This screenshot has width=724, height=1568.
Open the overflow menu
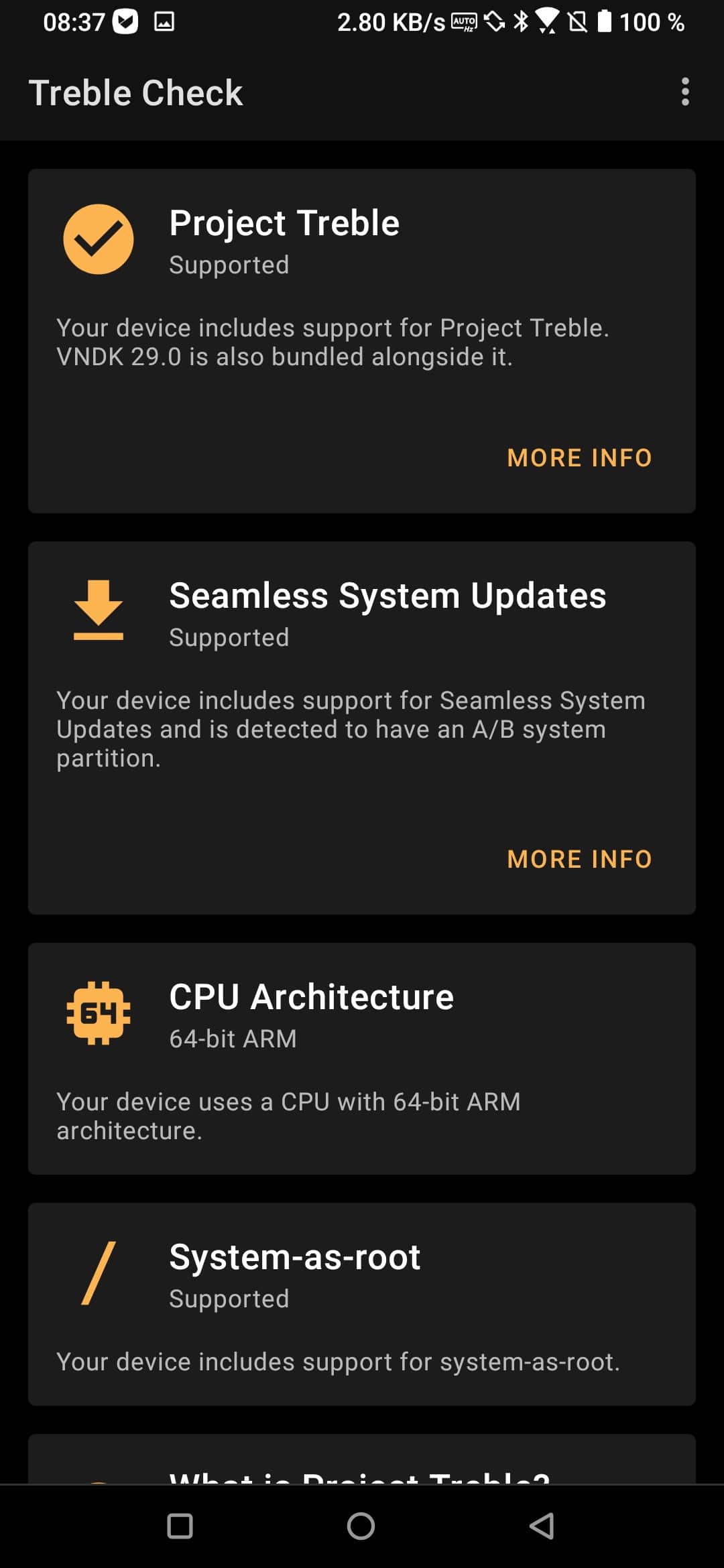click(684, 92)
